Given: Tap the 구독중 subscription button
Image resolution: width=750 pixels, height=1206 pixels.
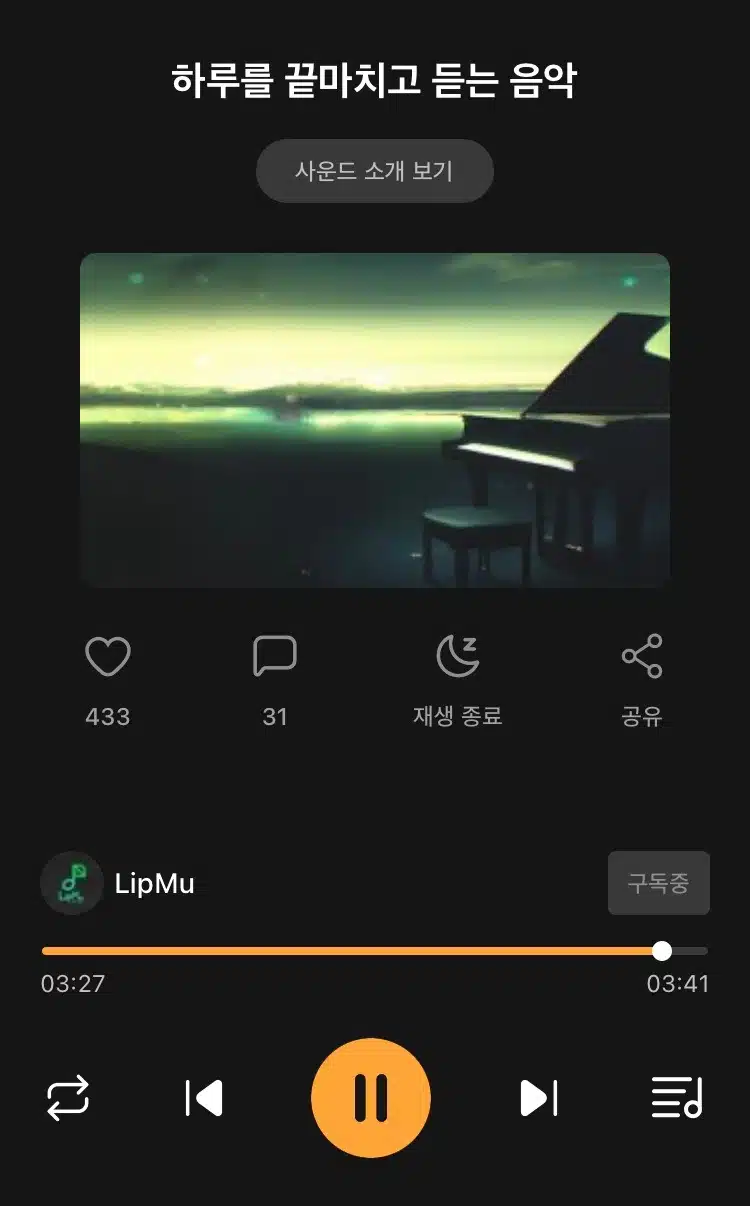Looking at the screenshot, I should 659,883.
